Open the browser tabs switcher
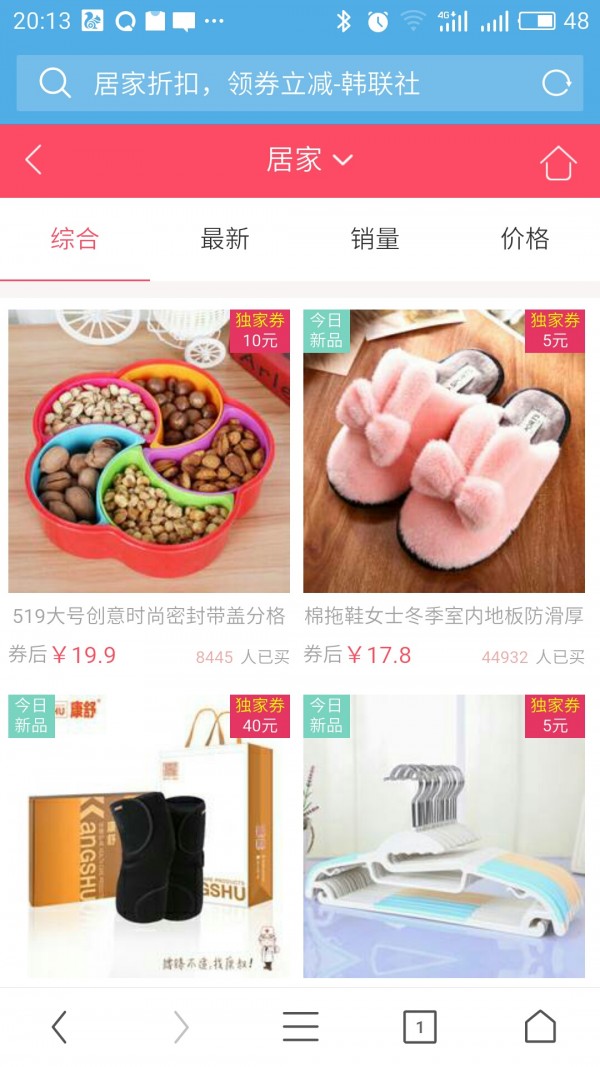Image resolution: width=600 pixels, height=1067 pixels. click(x=419, y=1027)
